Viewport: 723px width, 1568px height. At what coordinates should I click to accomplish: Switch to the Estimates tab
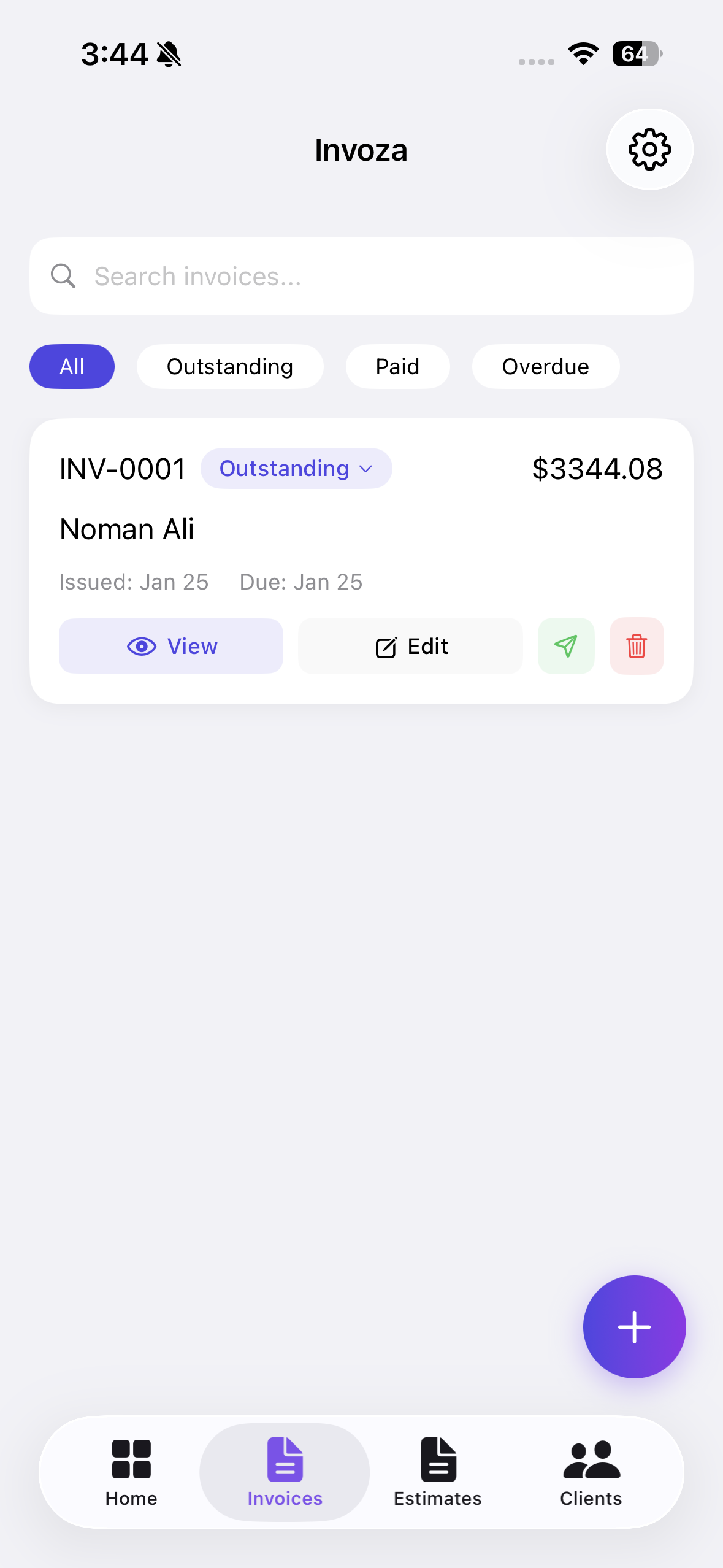(437, 1472)
